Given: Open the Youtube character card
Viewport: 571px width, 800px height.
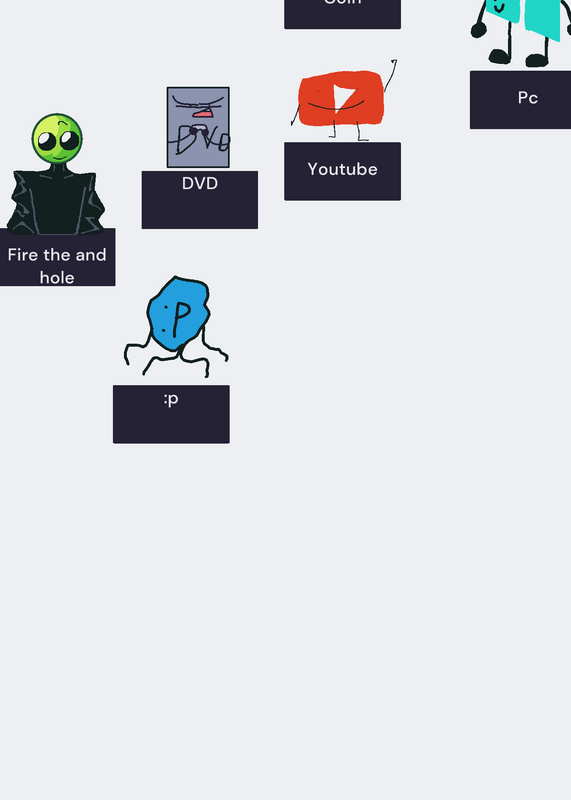Looking at the screenshot, I should click(342, 130).
